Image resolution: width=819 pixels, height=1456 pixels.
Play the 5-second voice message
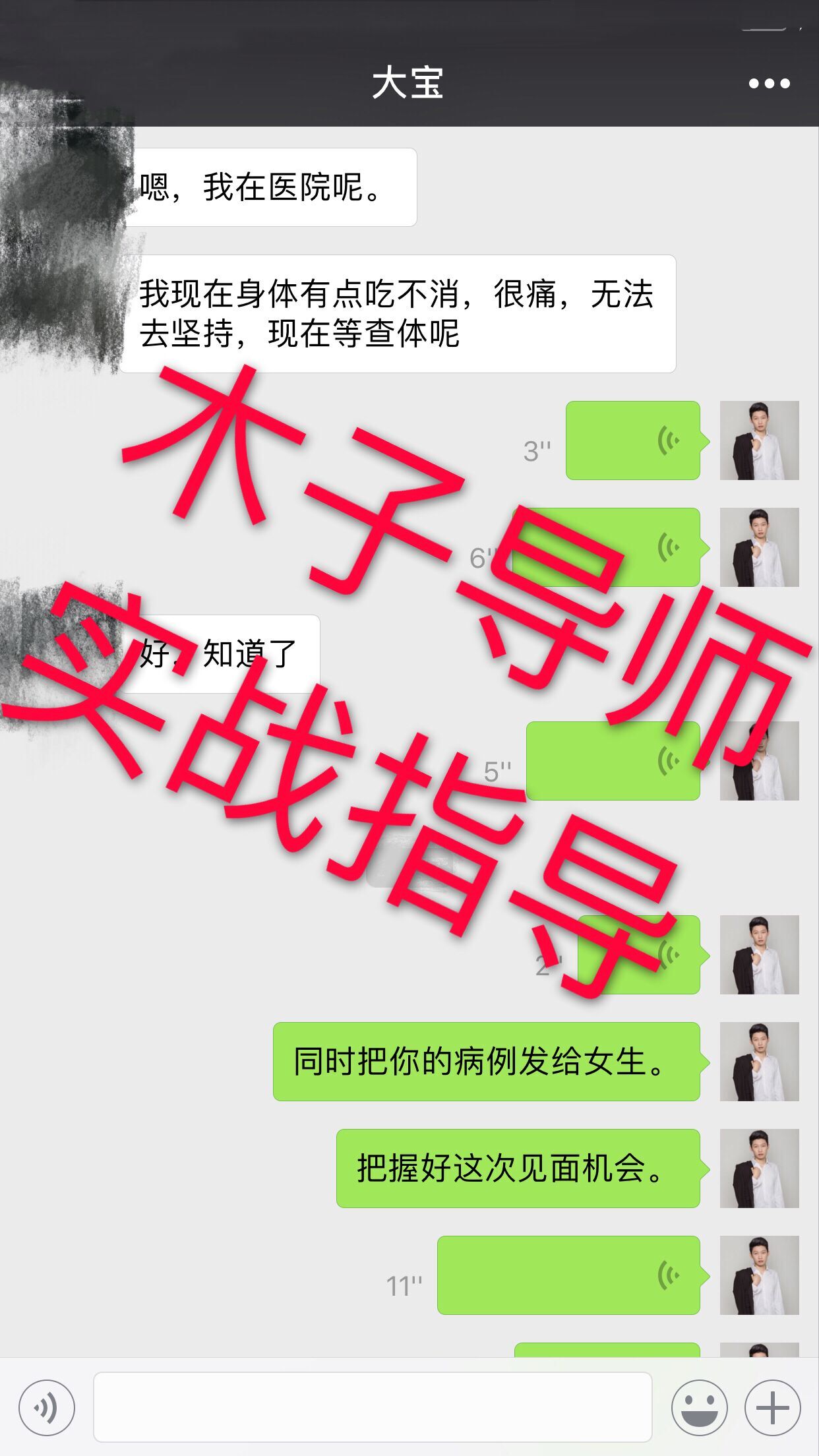click(613, 761)
